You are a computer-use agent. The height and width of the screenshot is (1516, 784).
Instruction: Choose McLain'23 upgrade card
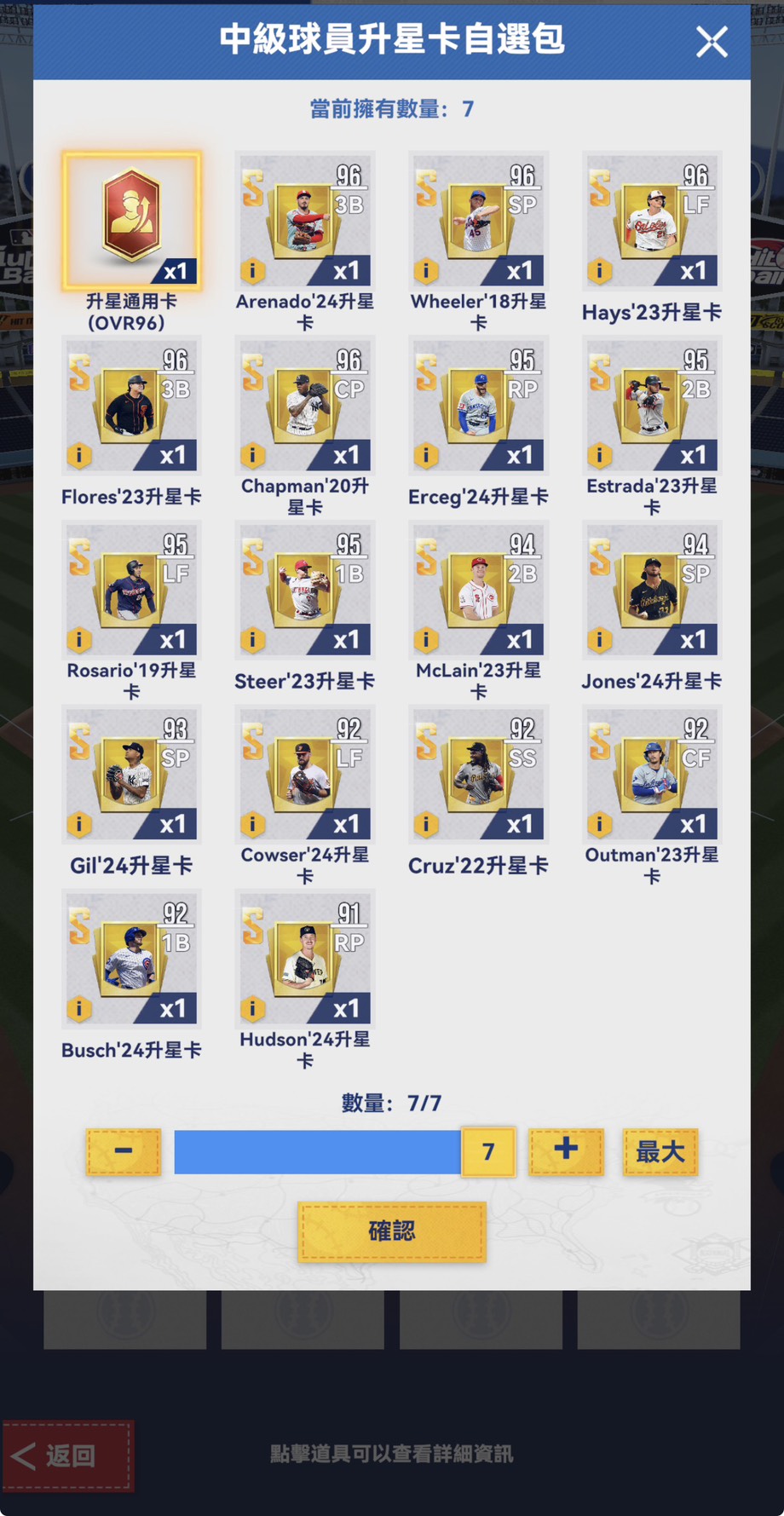[x=478, y=590]
